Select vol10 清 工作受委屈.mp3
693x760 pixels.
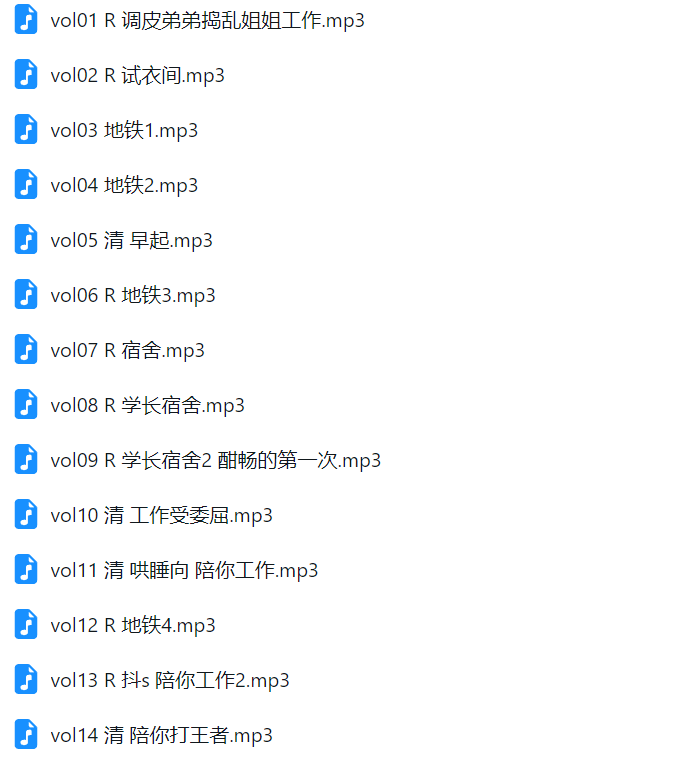pos(161,515)
